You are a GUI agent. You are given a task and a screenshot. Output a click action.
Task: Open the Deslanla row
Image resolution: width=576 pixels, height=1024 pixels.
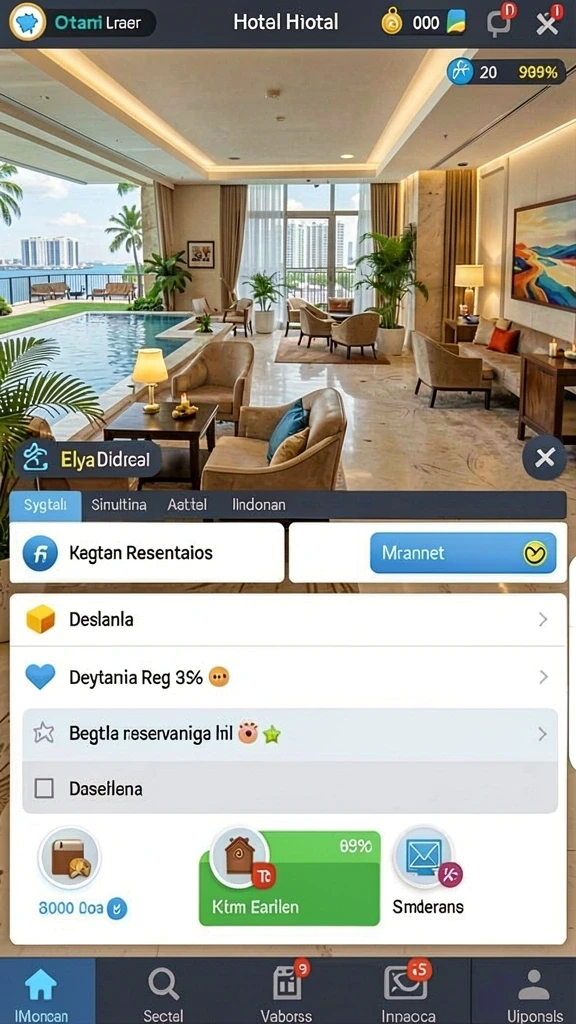click(287, 619)
